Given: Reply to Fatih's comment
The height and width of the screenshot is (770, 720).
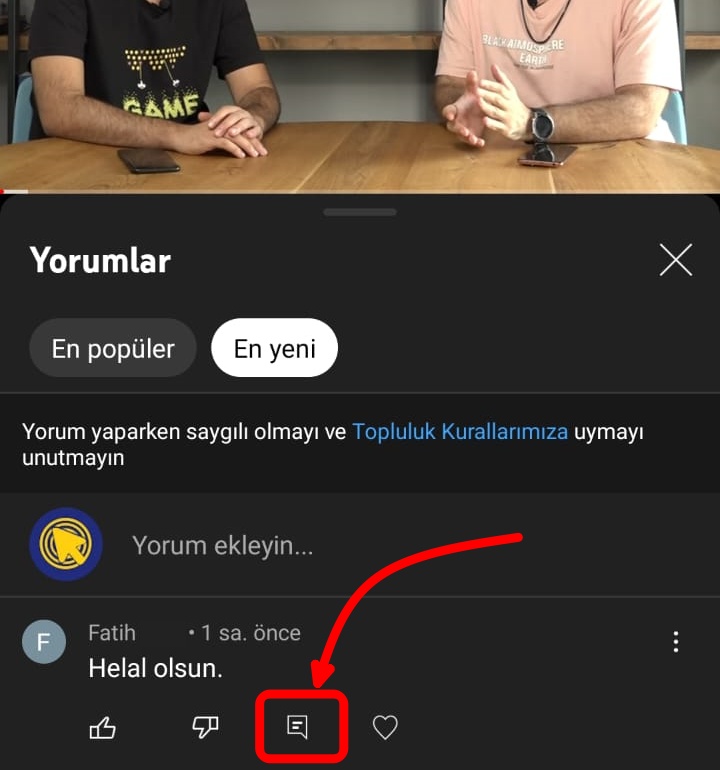Looking at the screenshot, I should [x=298, y=727].
